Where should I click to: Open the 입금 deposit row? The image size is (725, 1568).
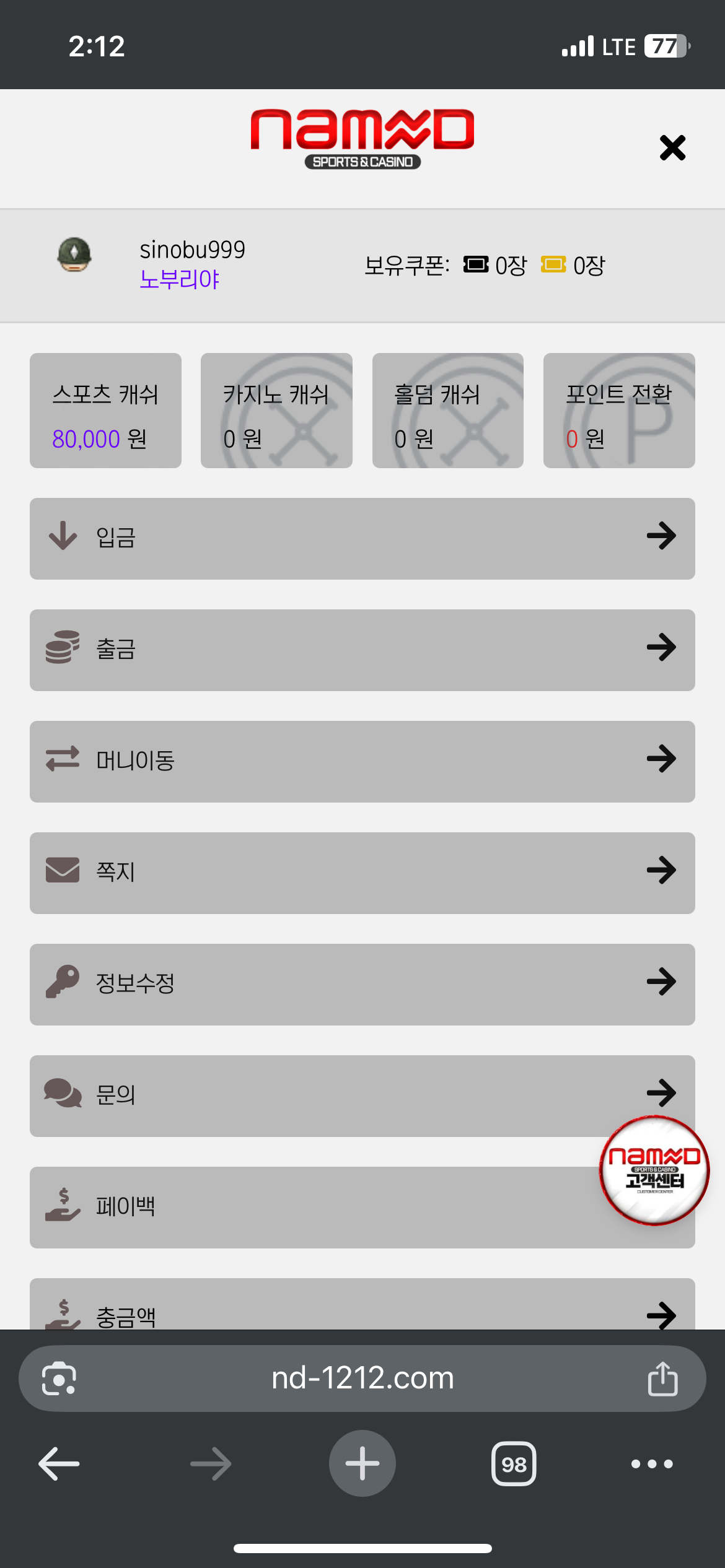tap(362, 538)
